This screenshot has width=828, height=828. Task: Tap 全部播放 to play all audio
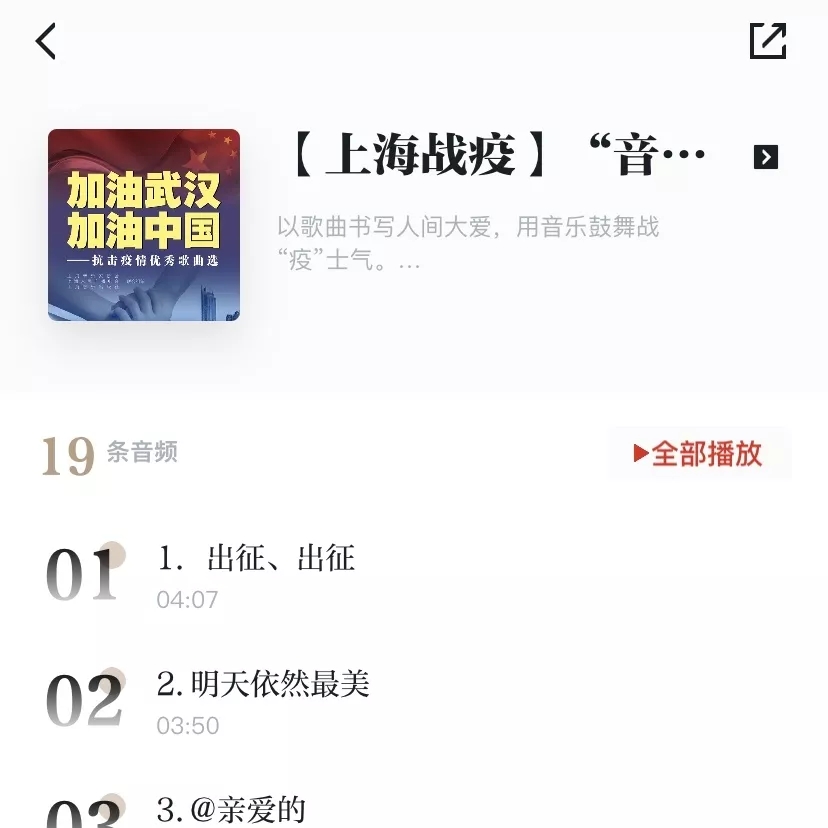(699, 454)
